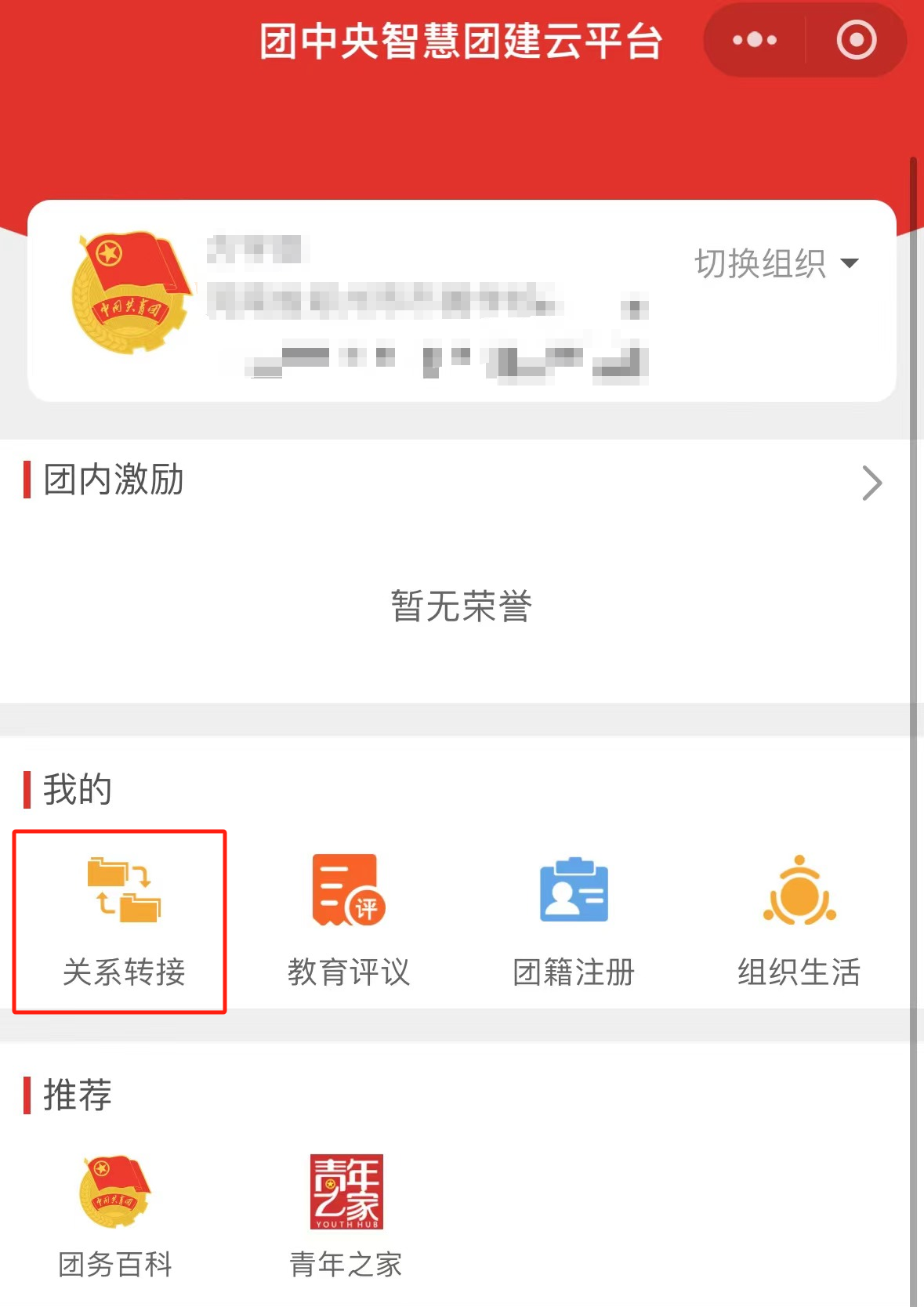This screenshot has width=924, height=1307.
Task: Open the 团内激励 section
Action: (871, 483)
